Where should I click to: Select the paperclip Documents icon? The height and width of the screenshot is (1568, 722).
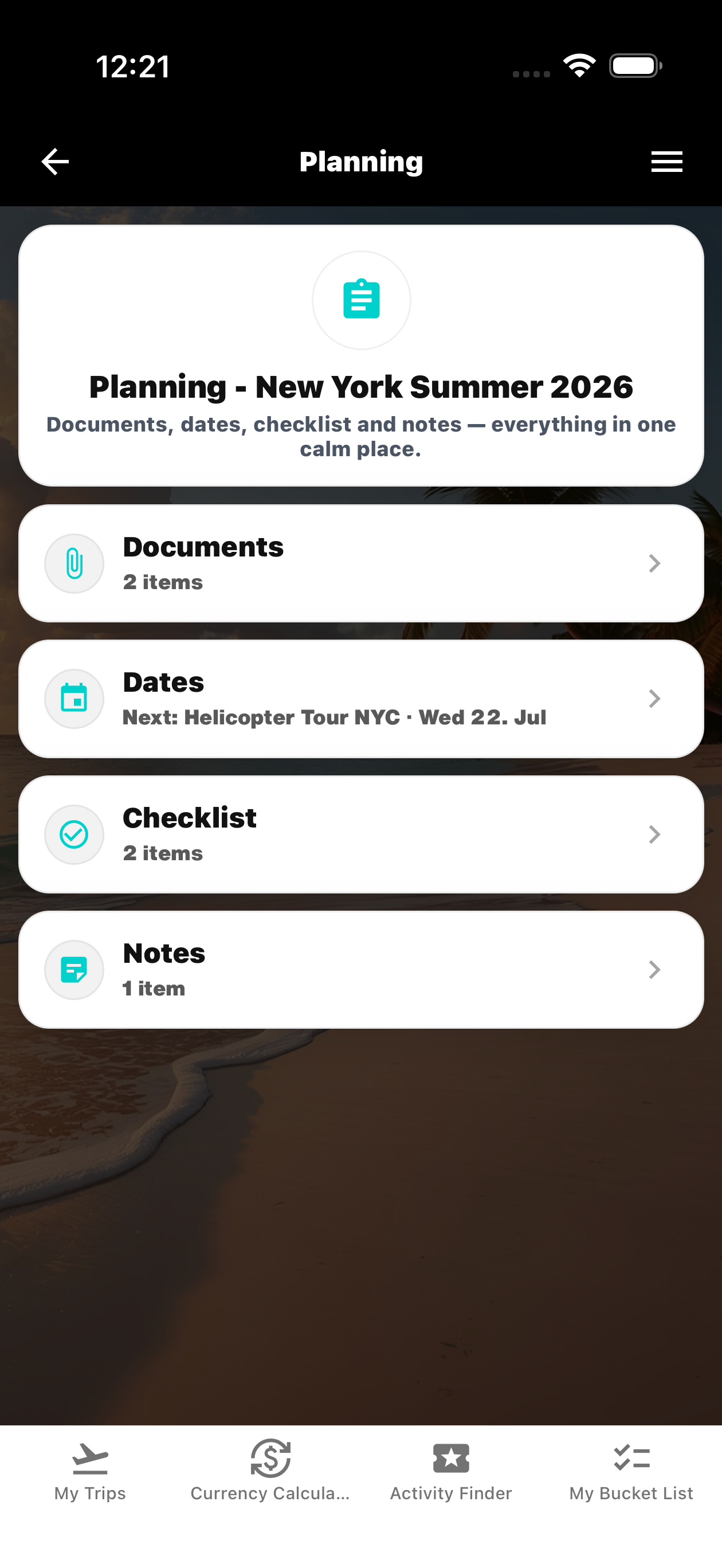(x=74, y=563)
